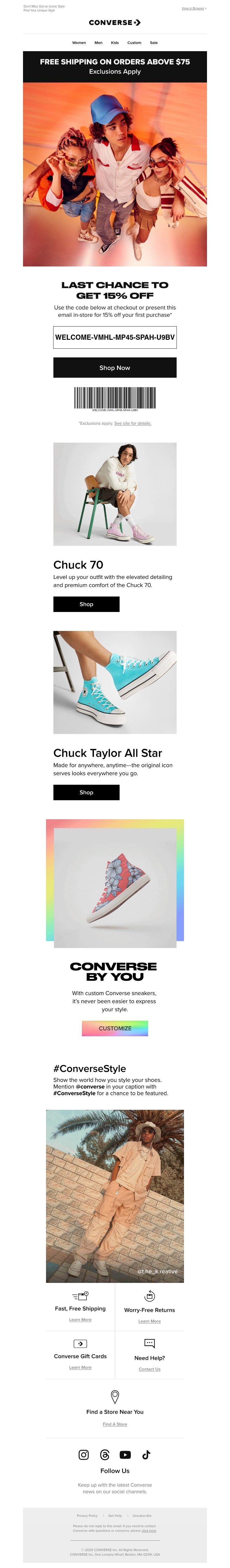Open Converse's YouTube channel

pyautogui.click(x=125, y=1454)
